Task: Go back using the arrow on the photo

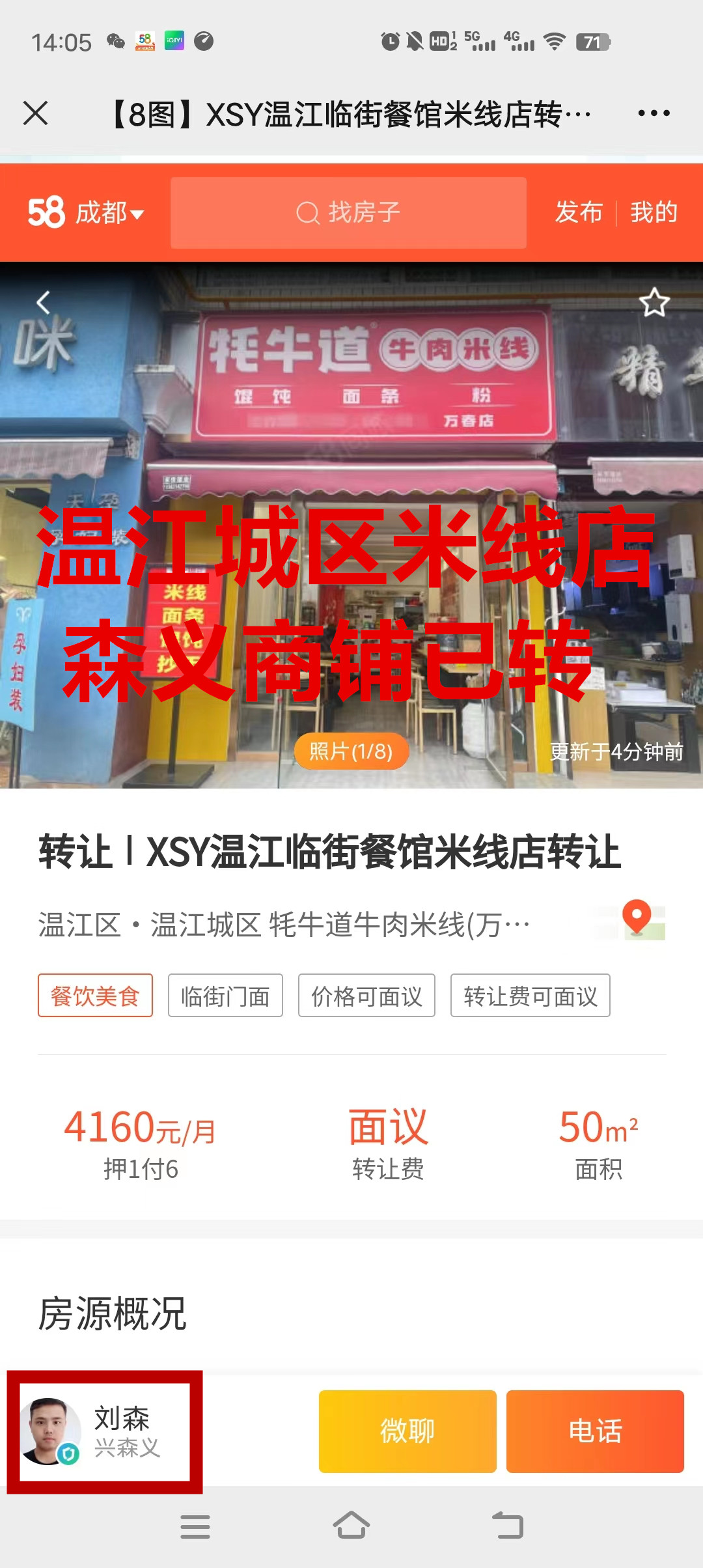Action: coord(43,303)
